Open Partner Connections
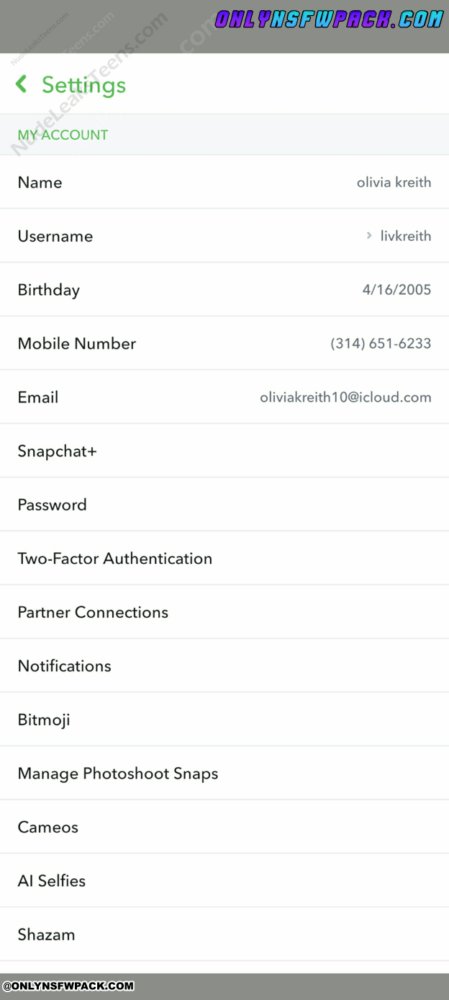449x1000 pixels. [224, 612]
